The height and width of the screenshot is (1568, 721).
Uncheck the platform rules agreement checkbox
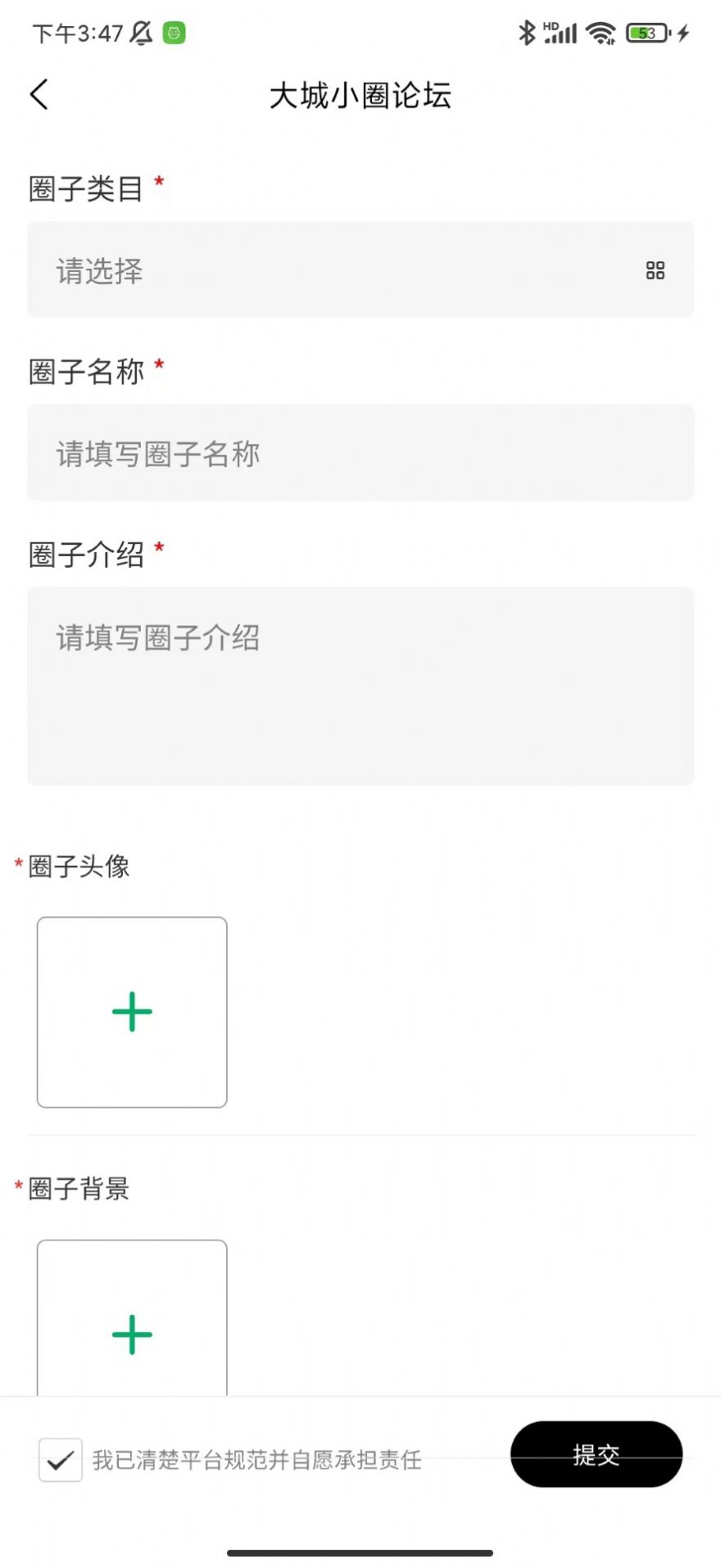(61, 1460)
